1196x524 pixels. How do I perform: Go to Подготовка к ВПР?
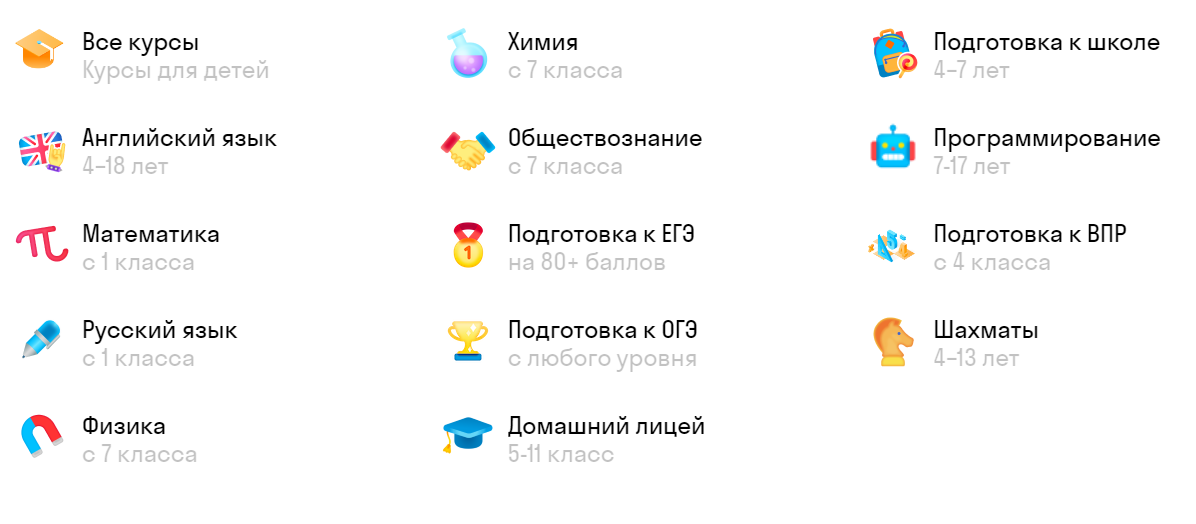click(1029, 236)
